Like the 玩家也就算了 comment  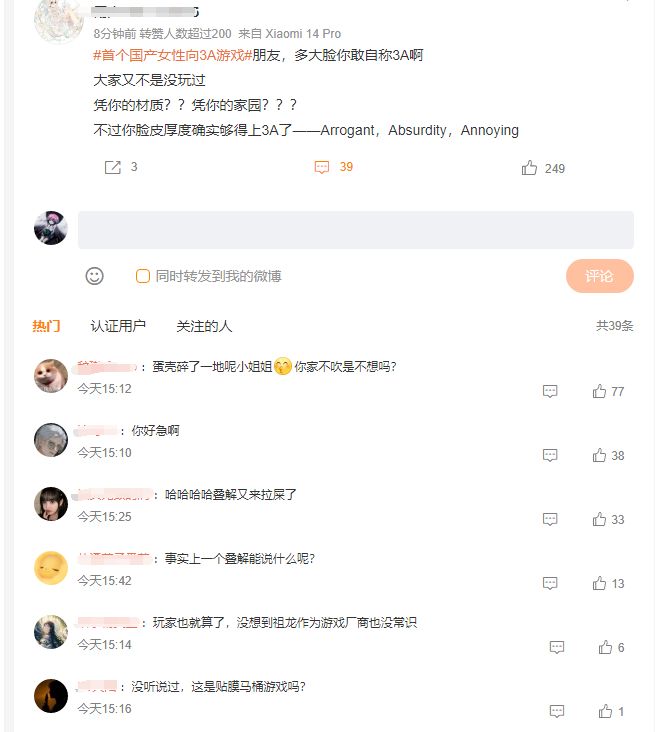pos(605,647)
